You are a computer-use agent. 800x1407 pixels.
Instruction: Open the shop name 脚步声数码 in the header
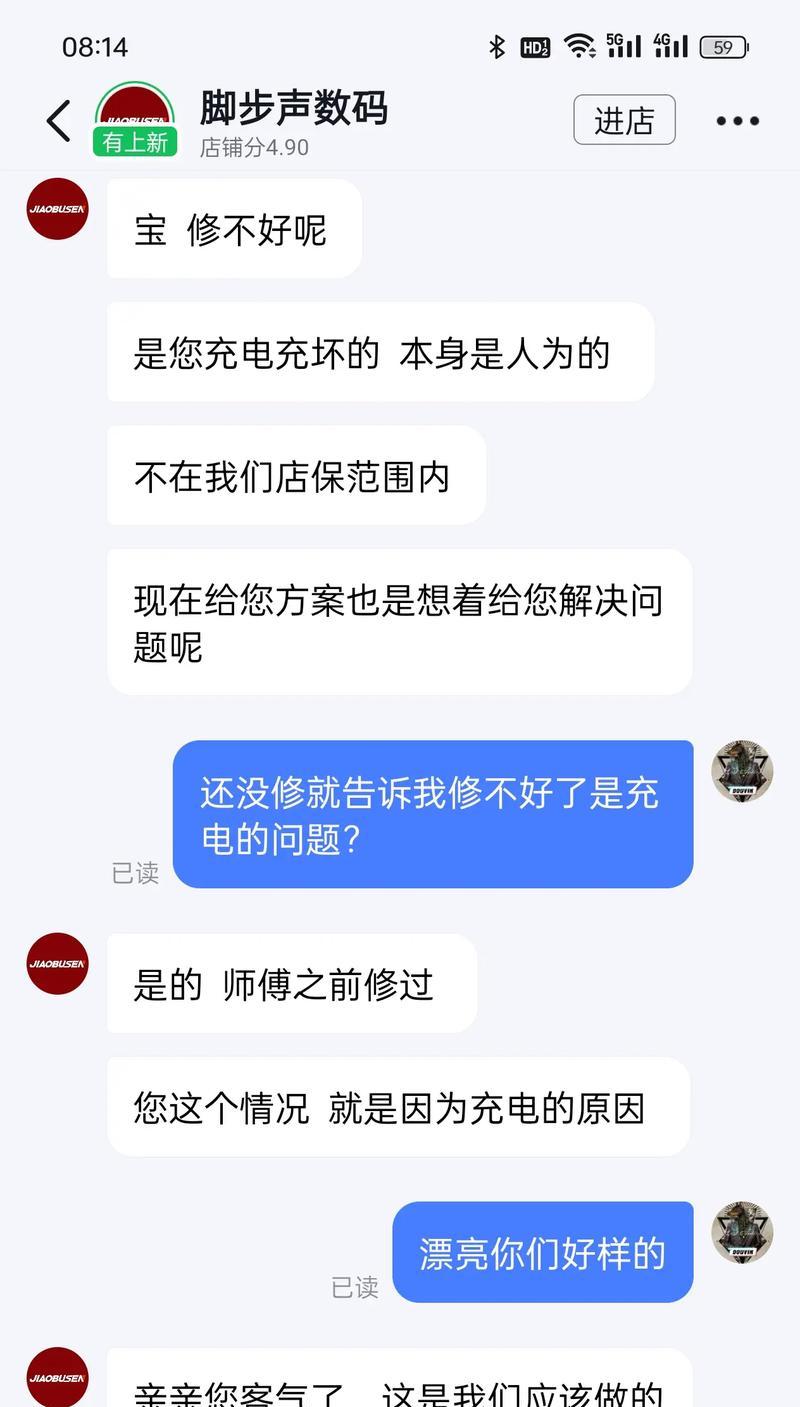[293, 107]
